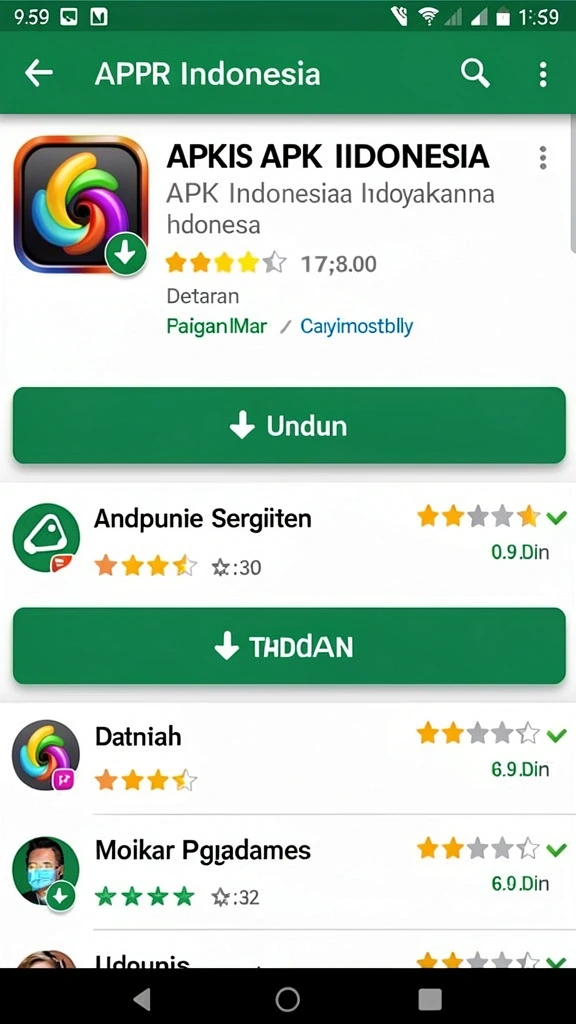
Task: Go back using the app bar arrow
Action: coord(39,74)
